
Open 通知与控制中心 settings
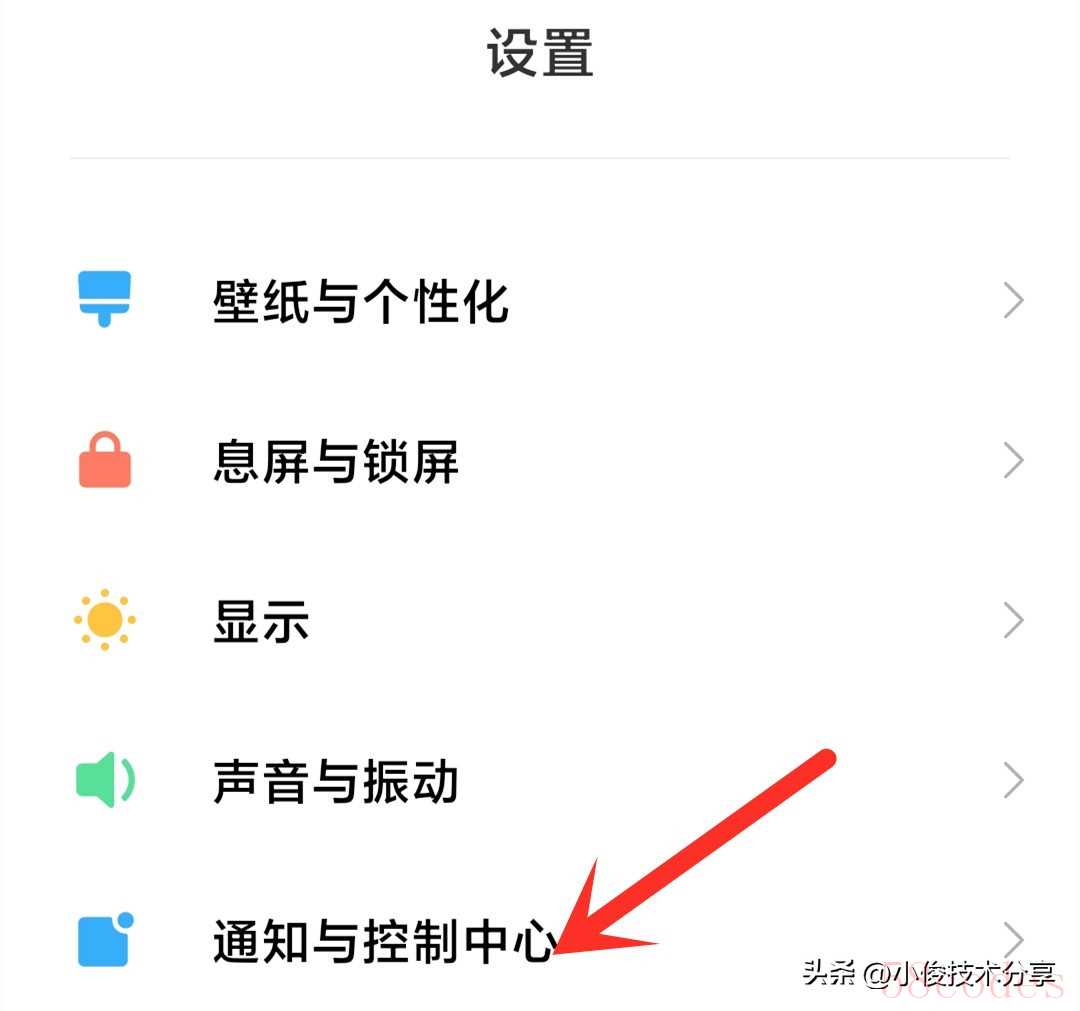[384, 942]
